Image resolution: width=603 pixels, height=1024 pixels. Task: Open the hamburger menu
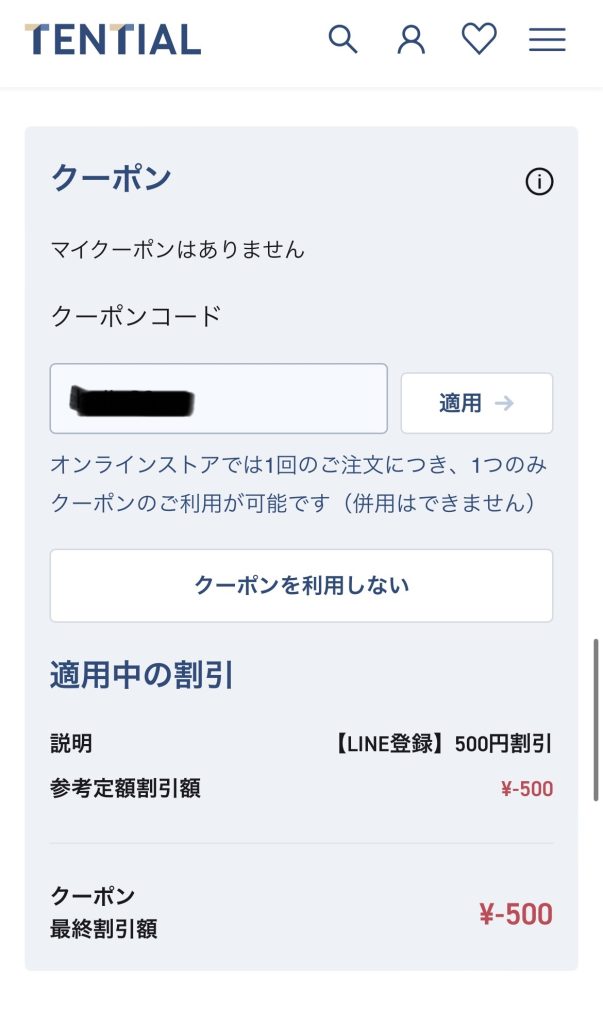click(x=547, y=39)
